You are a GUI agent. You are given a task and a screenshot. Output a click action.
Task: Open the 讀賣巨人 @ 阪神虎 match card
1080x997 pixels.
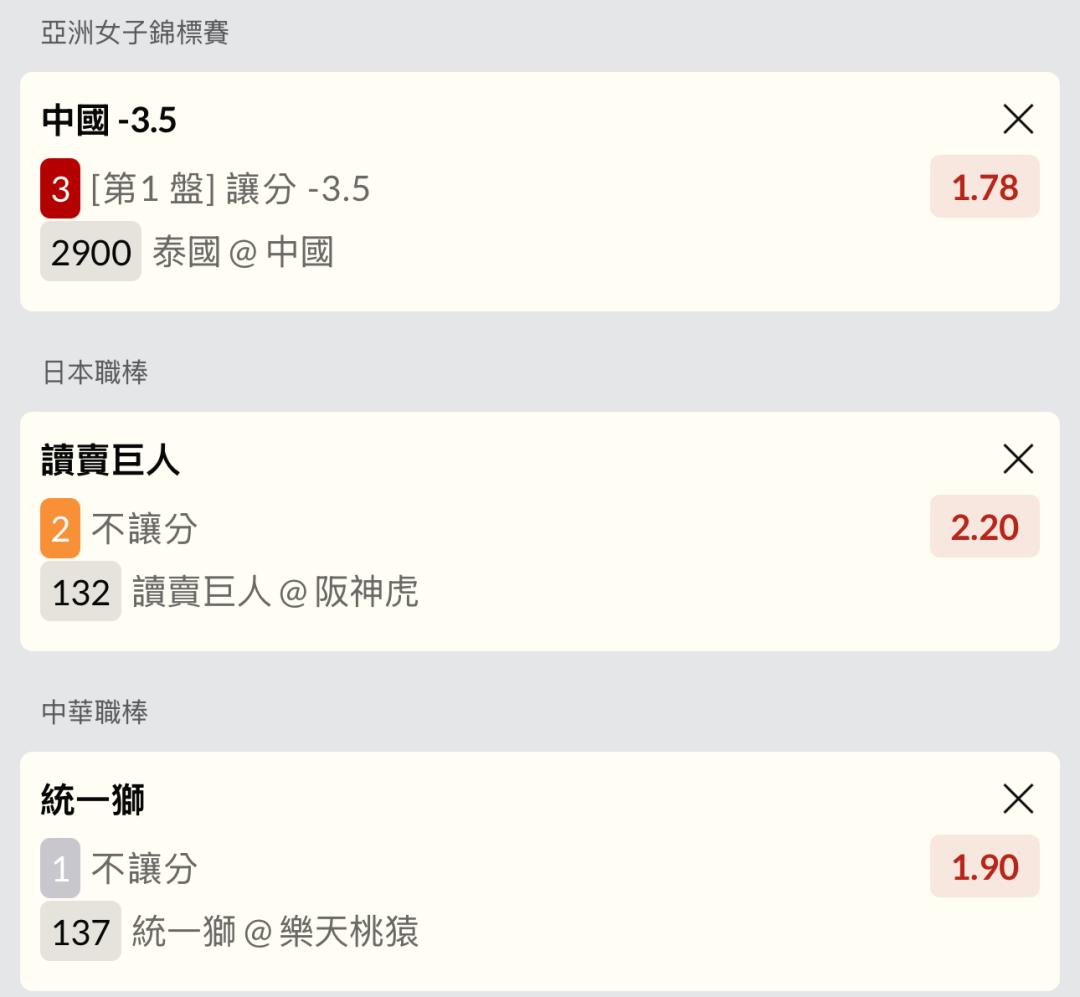pos(539,531)
